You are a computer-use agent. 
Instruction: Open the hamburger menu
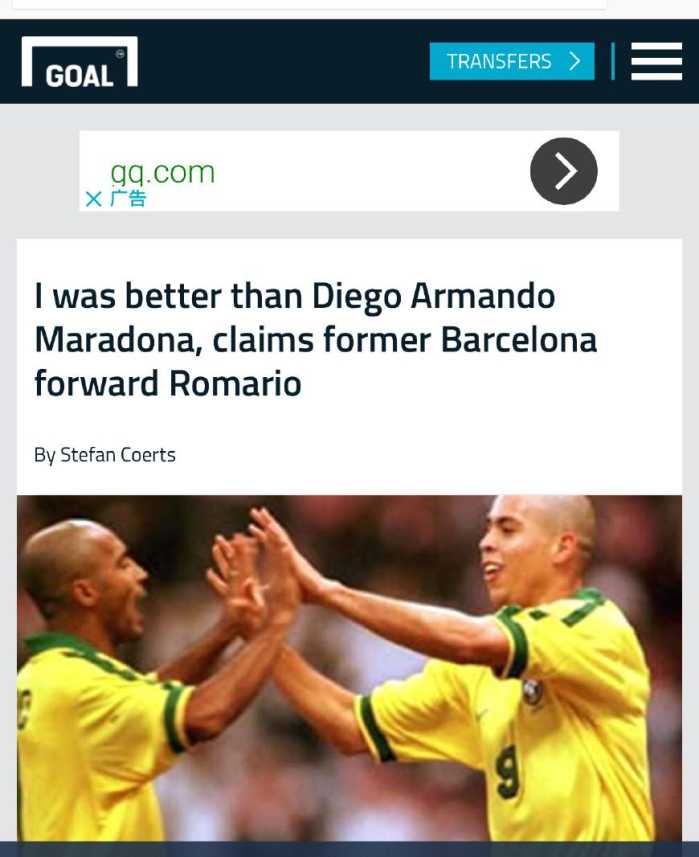pos(656,62)
